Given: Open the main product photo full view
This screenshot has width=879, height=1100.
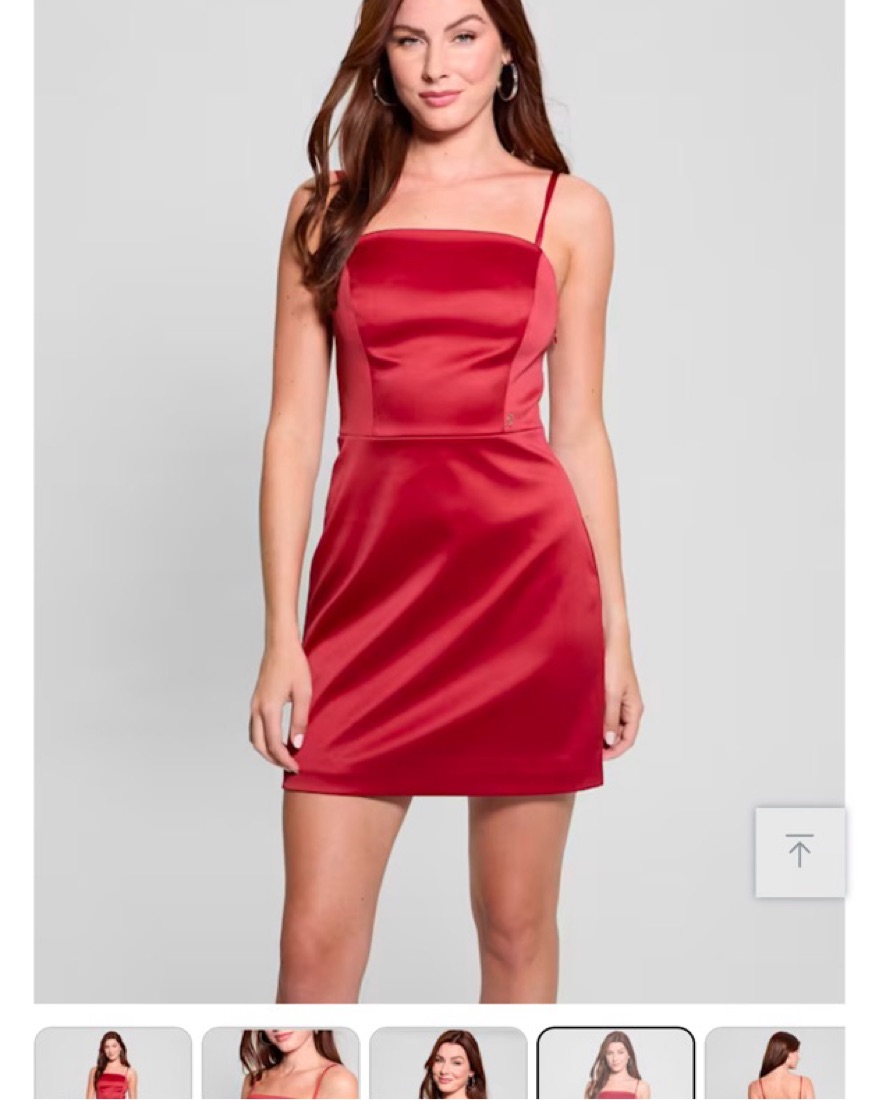Looking at the screenshot, I should pyautogui.click(x=439, y=500).
